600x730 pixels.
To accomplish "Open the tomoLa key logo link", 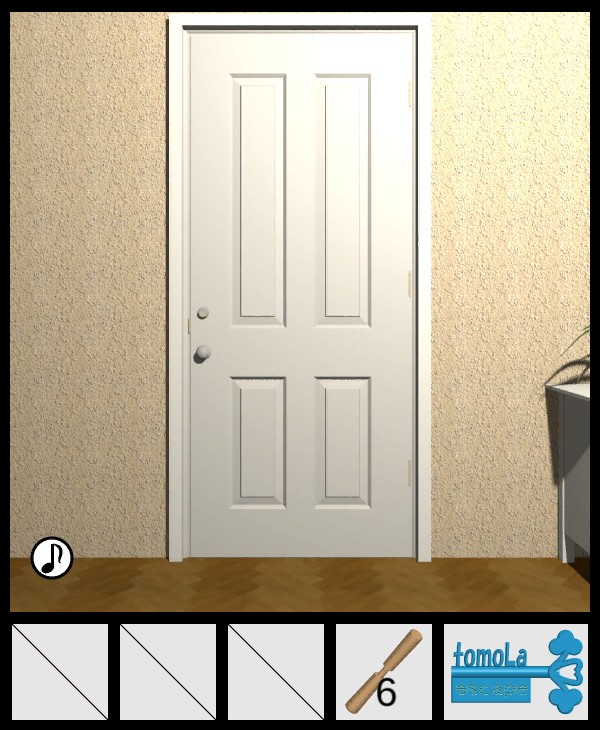I will (x=516, y=672).
